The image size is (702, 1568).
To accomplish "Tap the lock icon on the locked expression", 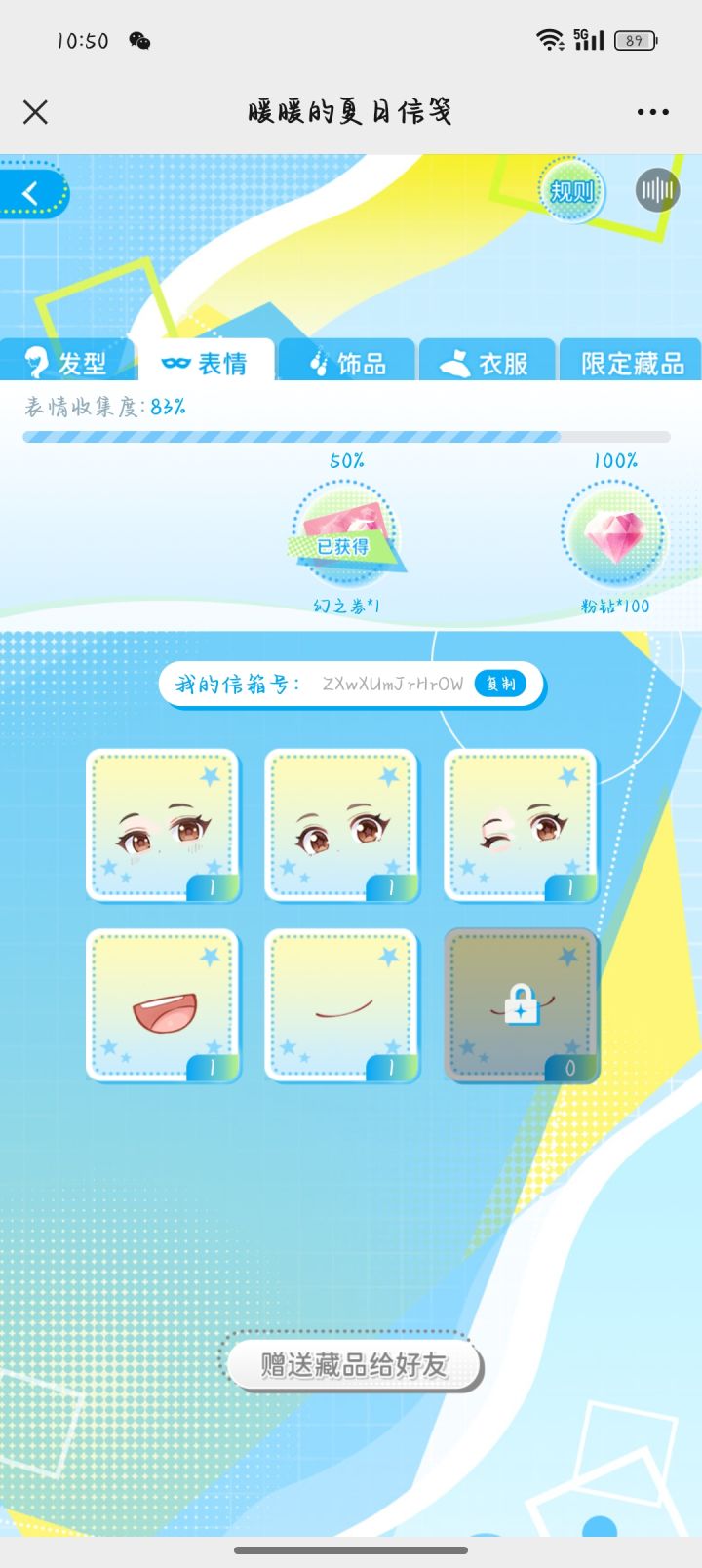I will click(521, 1003).
